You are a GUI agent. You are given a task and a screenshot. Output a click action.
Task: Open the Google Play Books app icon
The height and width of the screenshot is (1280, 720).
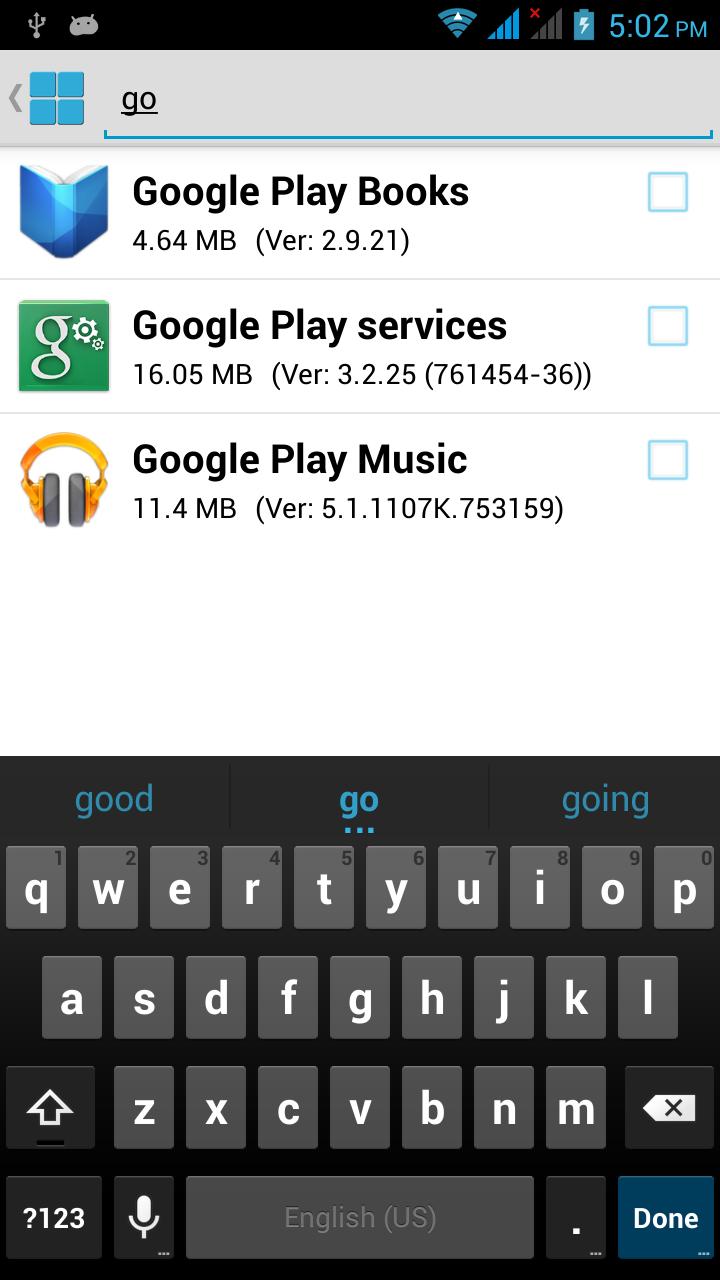point(63,212)
